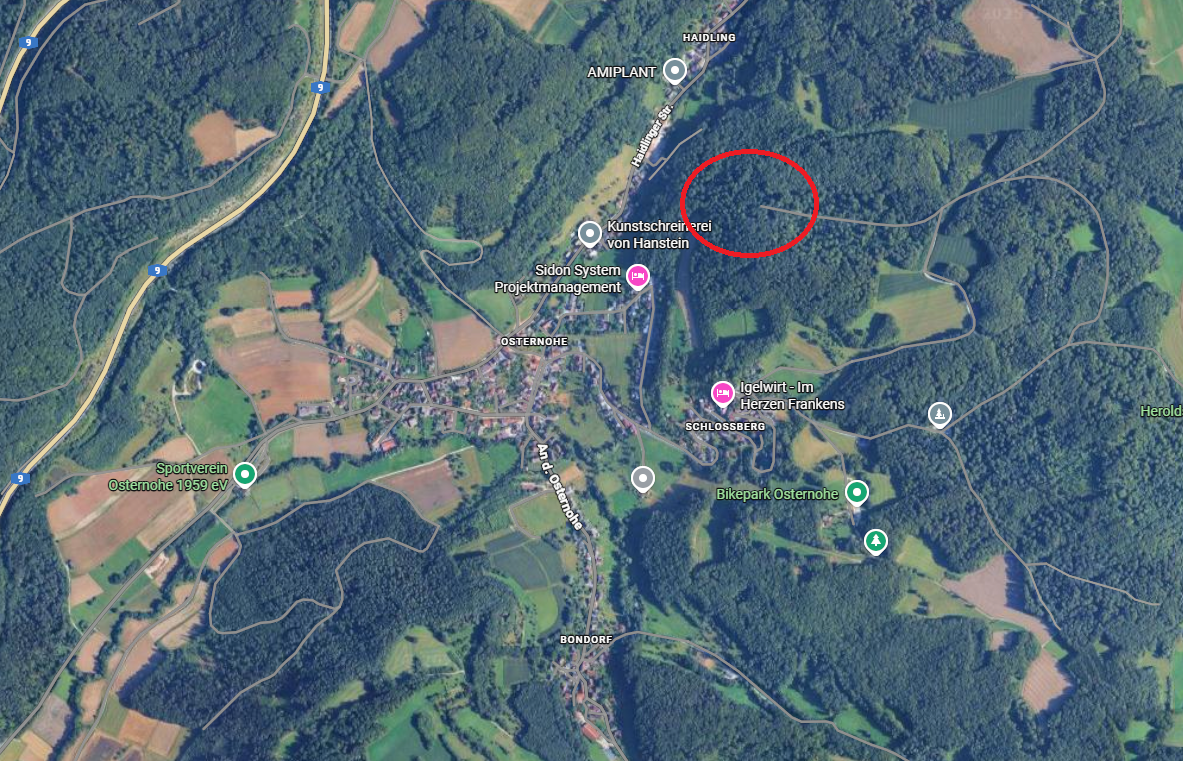Viewport: 1183px width, 761px height.
Task: Tap the Igelwirt - Im Herzen Frankens pin
Action: click(722, 393)
